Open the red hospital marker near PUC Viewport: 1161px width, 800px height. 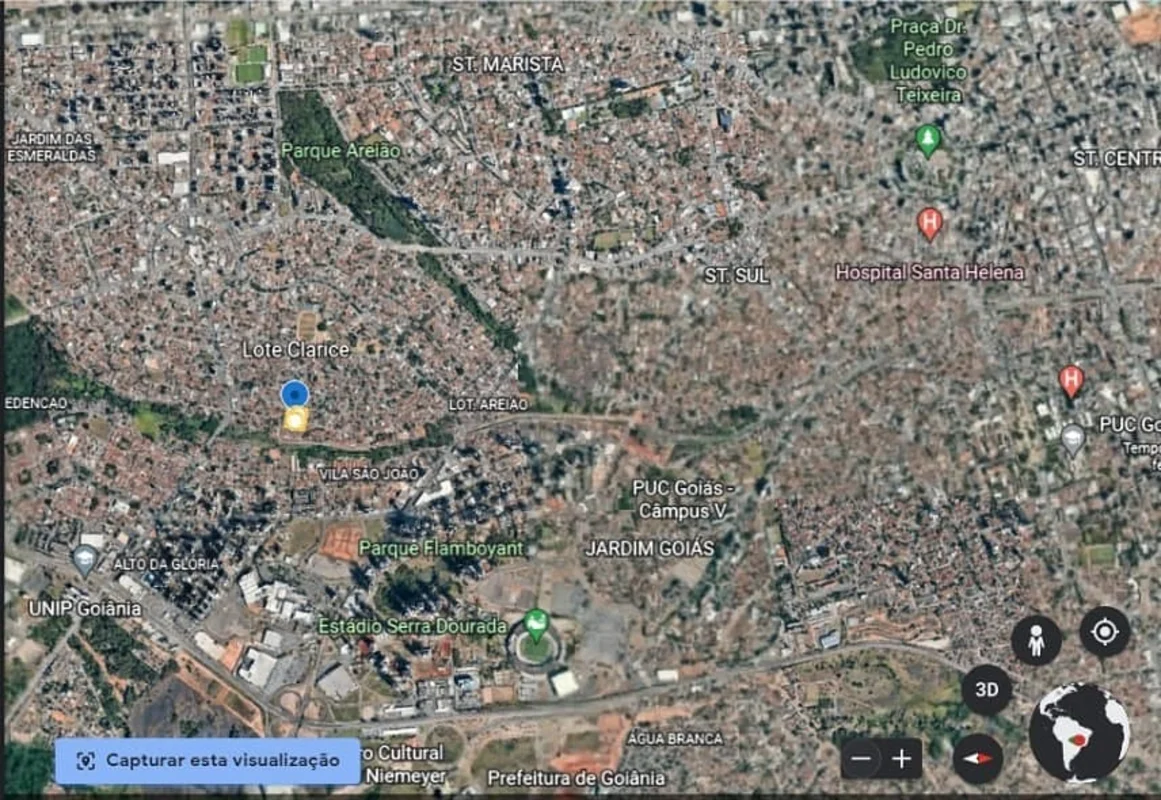coord(1071,380)
